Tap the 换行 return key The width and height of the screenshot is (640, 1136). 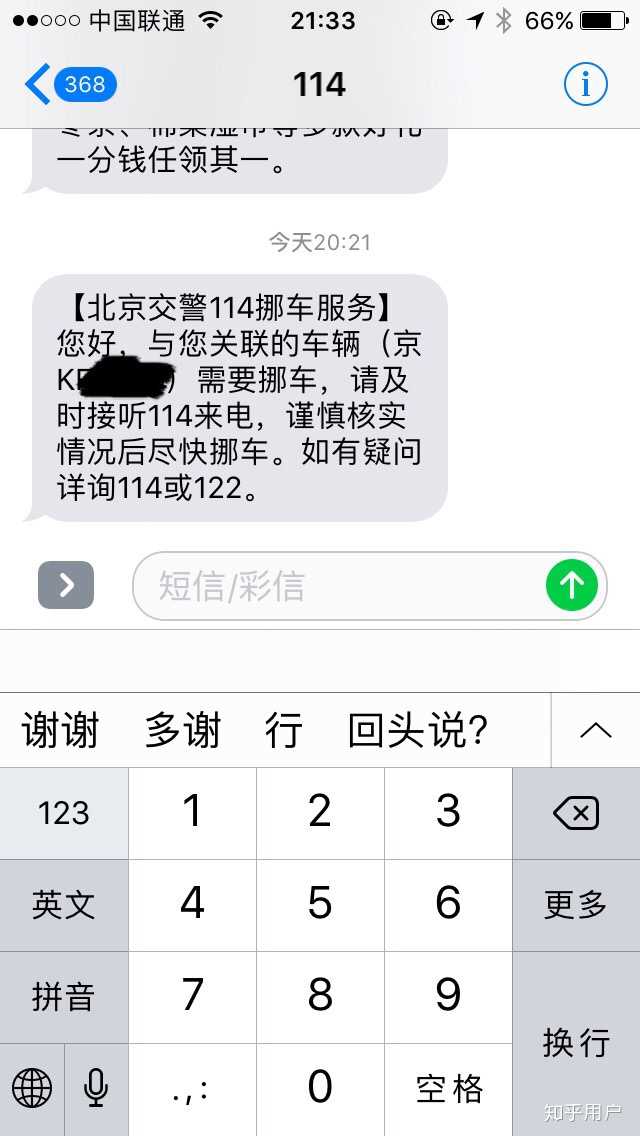[x=576, y=1043]
